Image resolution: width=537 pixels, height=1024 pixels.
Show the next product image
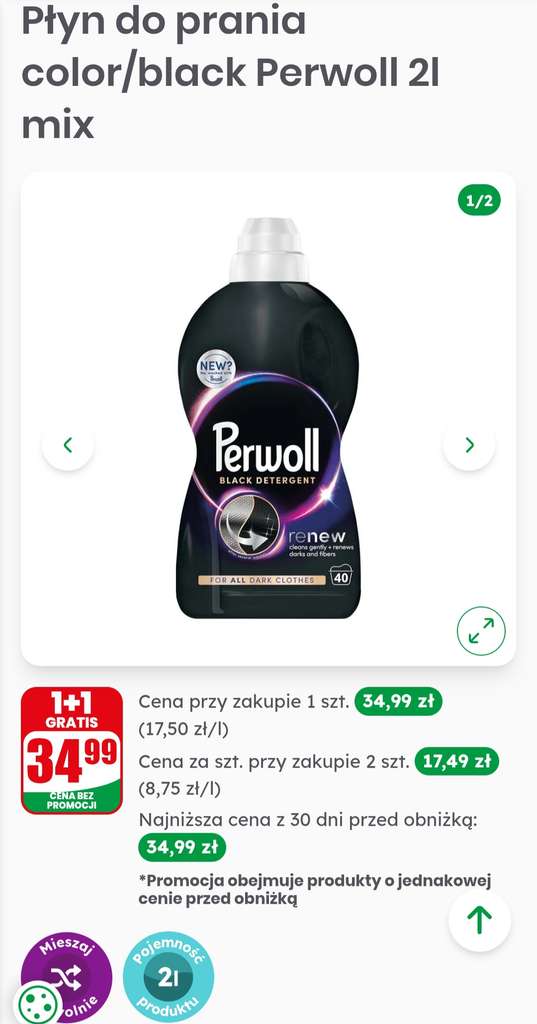pos(469,445)
